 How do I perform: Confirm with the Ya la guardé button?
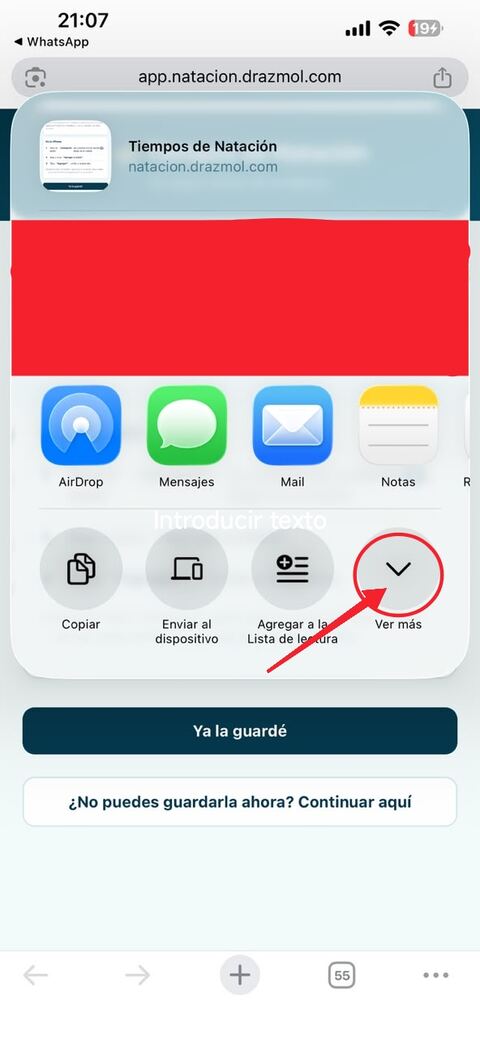click(x=240, y=731)
